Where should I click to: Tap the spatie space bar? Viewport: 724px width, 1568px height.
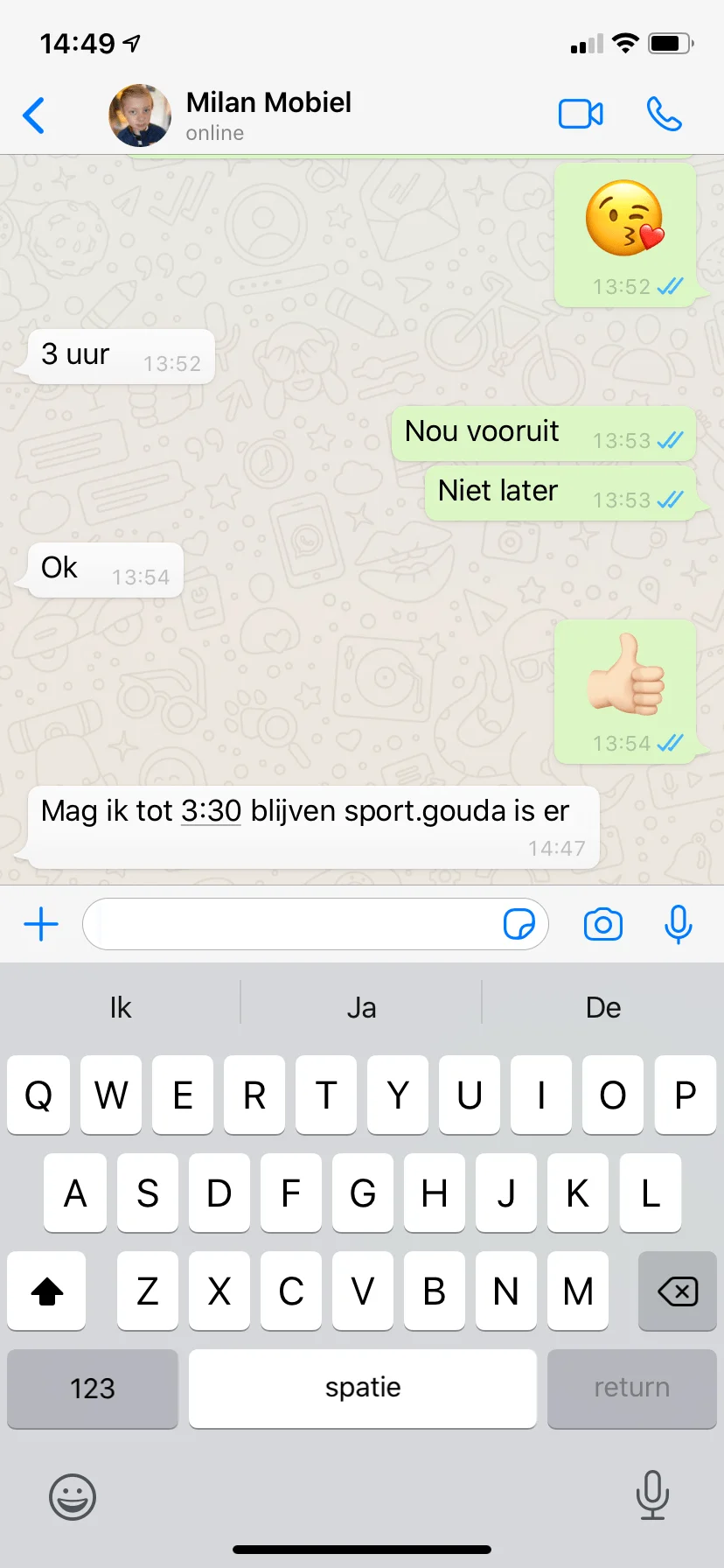point(363,1389)
